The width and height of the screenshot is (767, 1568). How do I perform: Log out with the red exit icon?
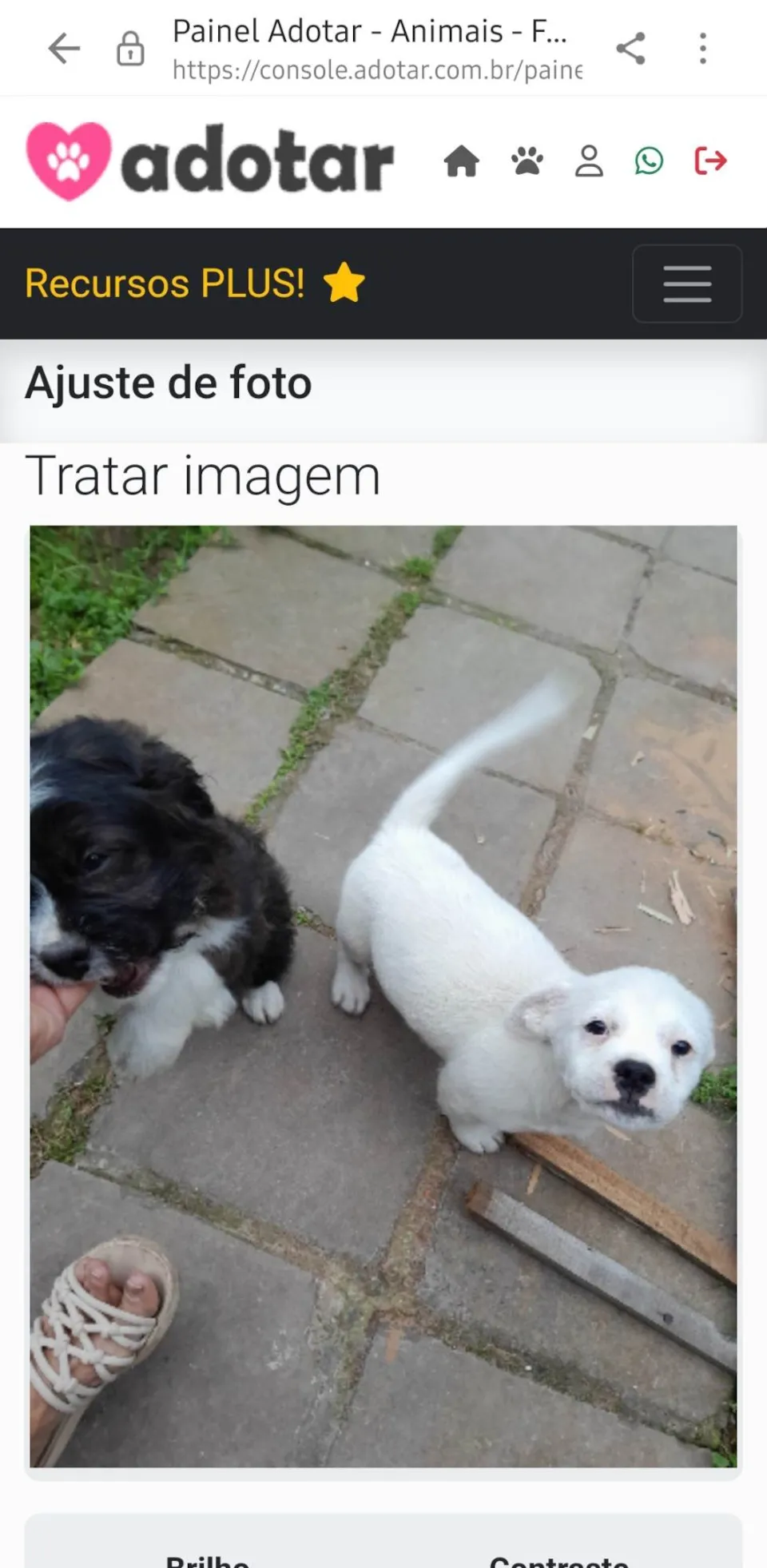tap(710, 161)
